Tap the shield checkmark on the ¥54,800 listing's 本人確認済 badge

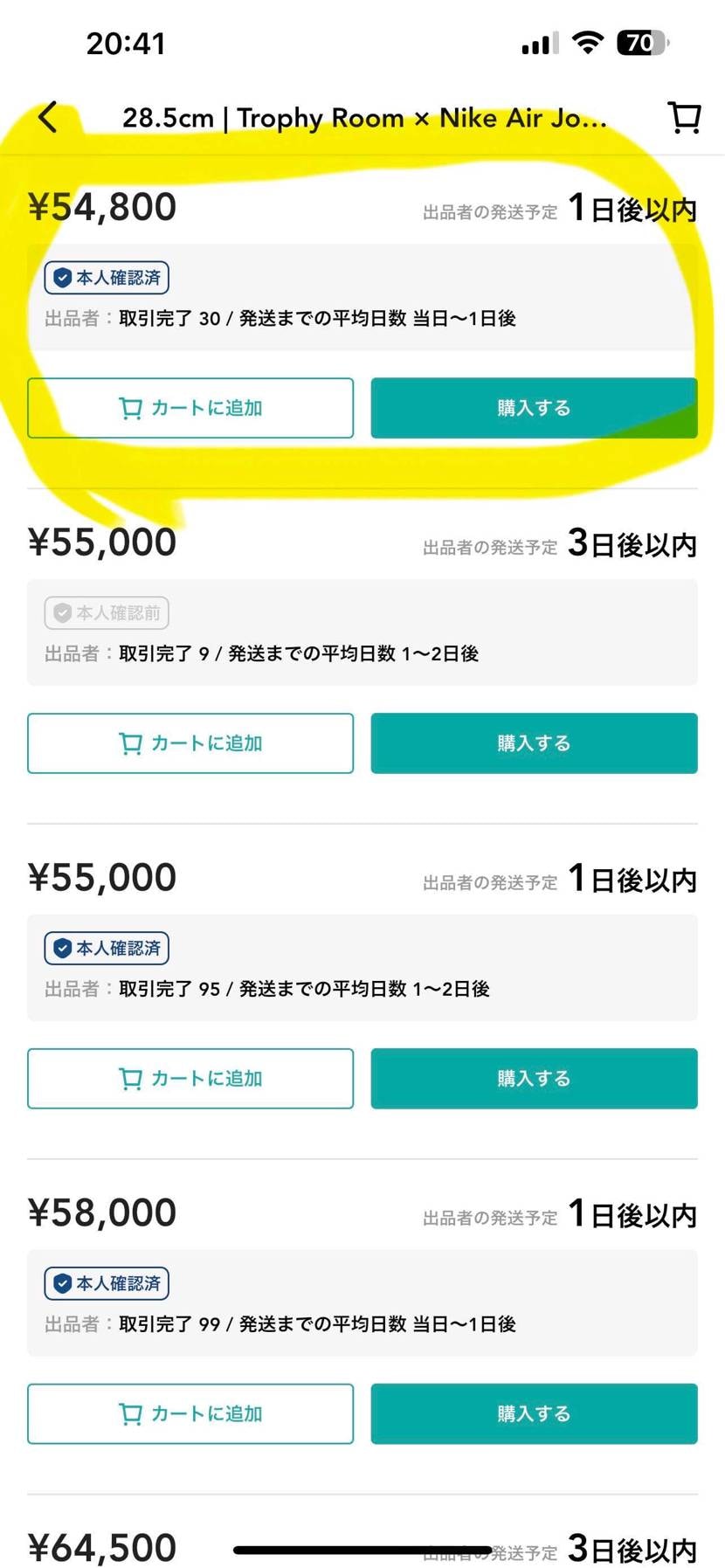(61, 278)
